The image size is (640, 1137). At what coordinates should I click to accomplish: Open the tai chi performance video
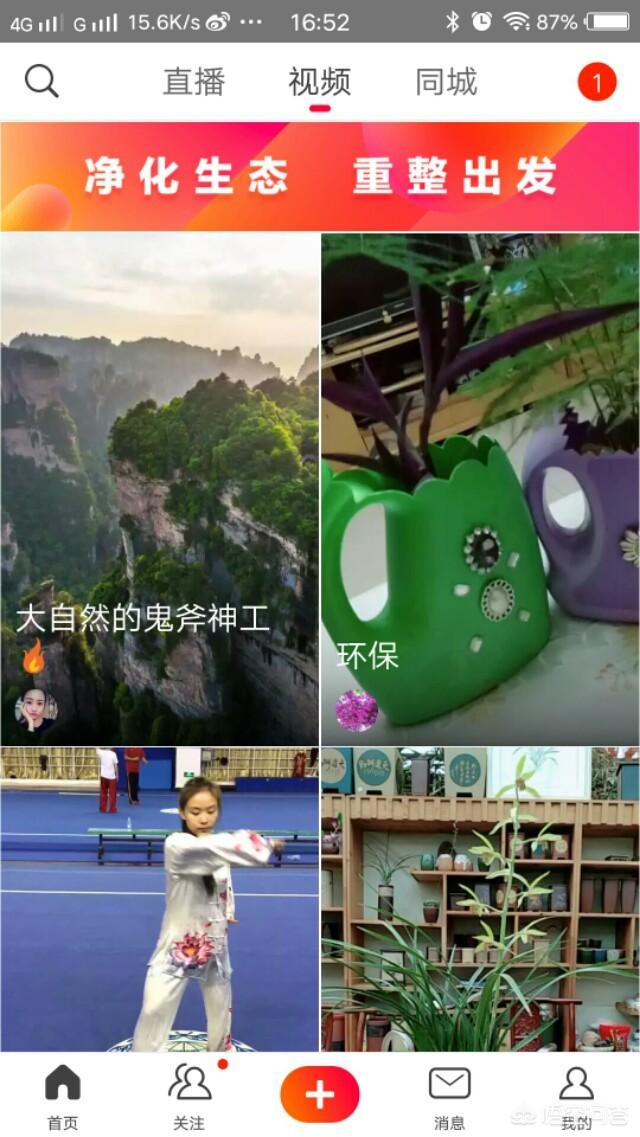coord(160,898)
